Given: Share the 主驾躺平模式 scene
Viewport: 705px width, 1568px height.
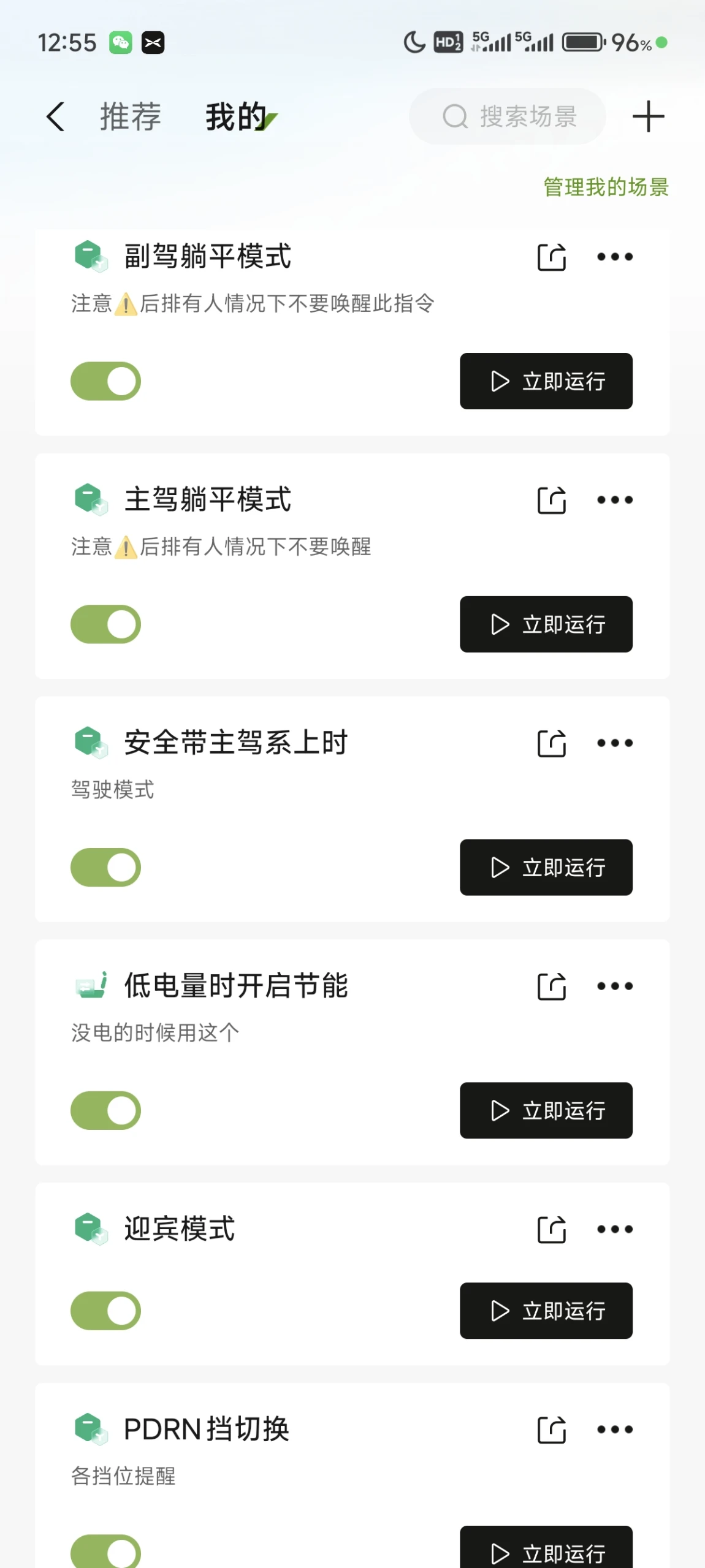Looking at the screenshot, I should click(552, 500).
